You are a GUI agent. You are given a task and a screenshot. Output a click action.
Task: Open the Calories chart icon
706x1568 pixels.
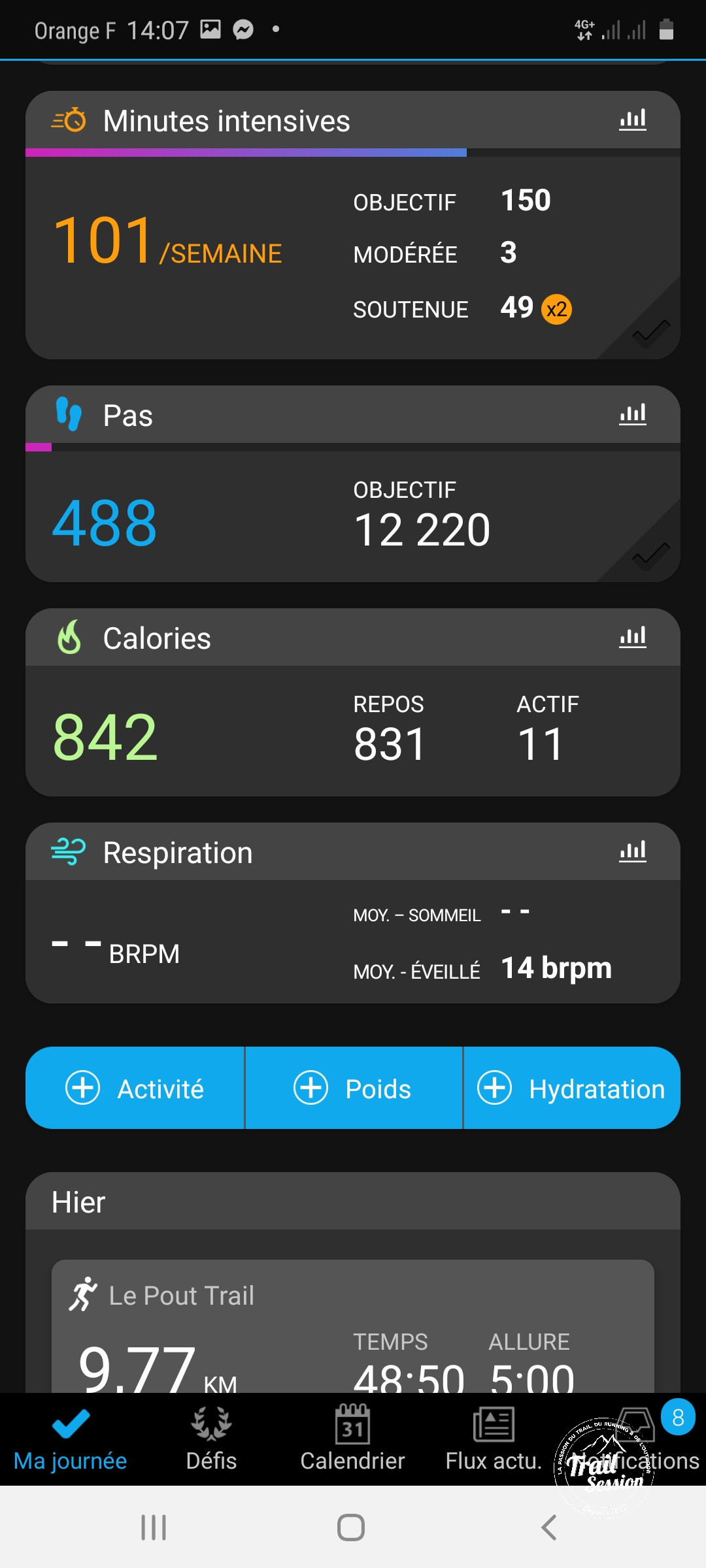(632, 638)
